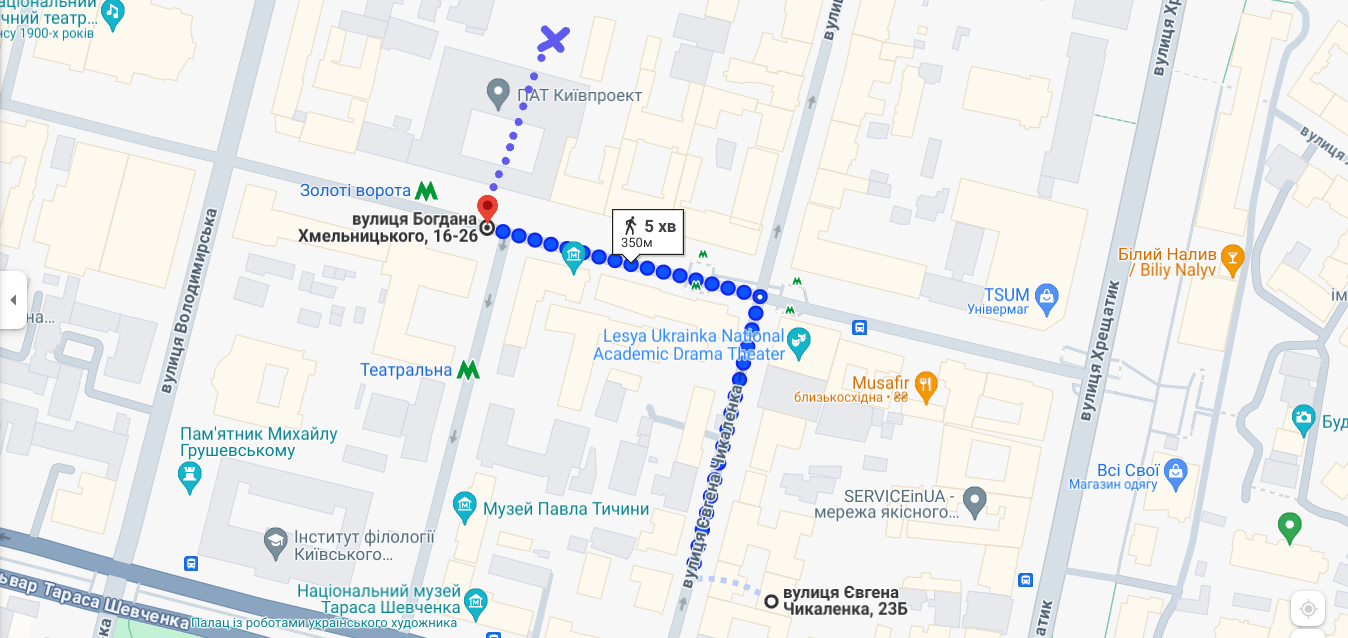Select the ПАТ Київпроект location pin
The width and height of the screenshot is (1348, 638).
pos(498,94)
